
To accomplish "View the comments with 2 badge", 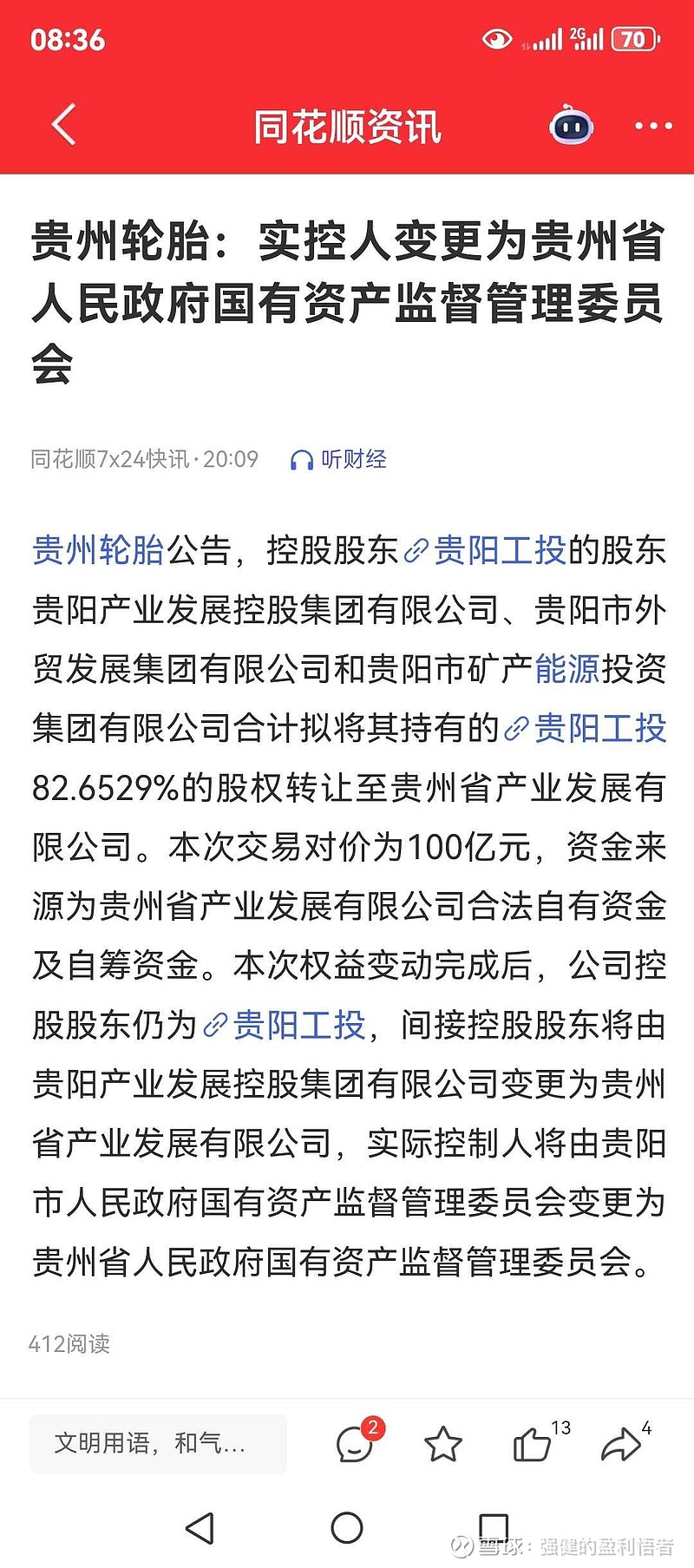I will pos(355,1444).
